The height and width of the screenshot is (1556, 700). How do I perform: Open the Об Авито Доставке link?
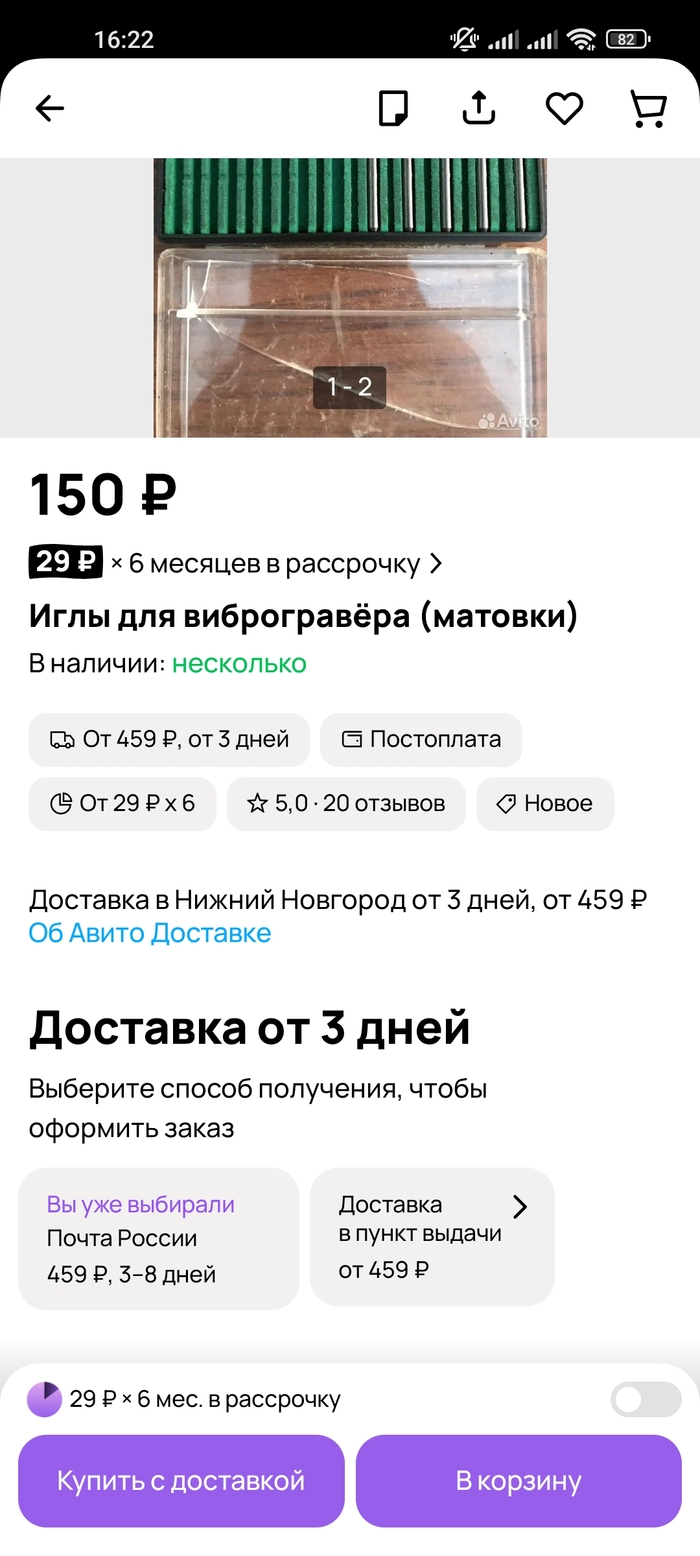150,933
